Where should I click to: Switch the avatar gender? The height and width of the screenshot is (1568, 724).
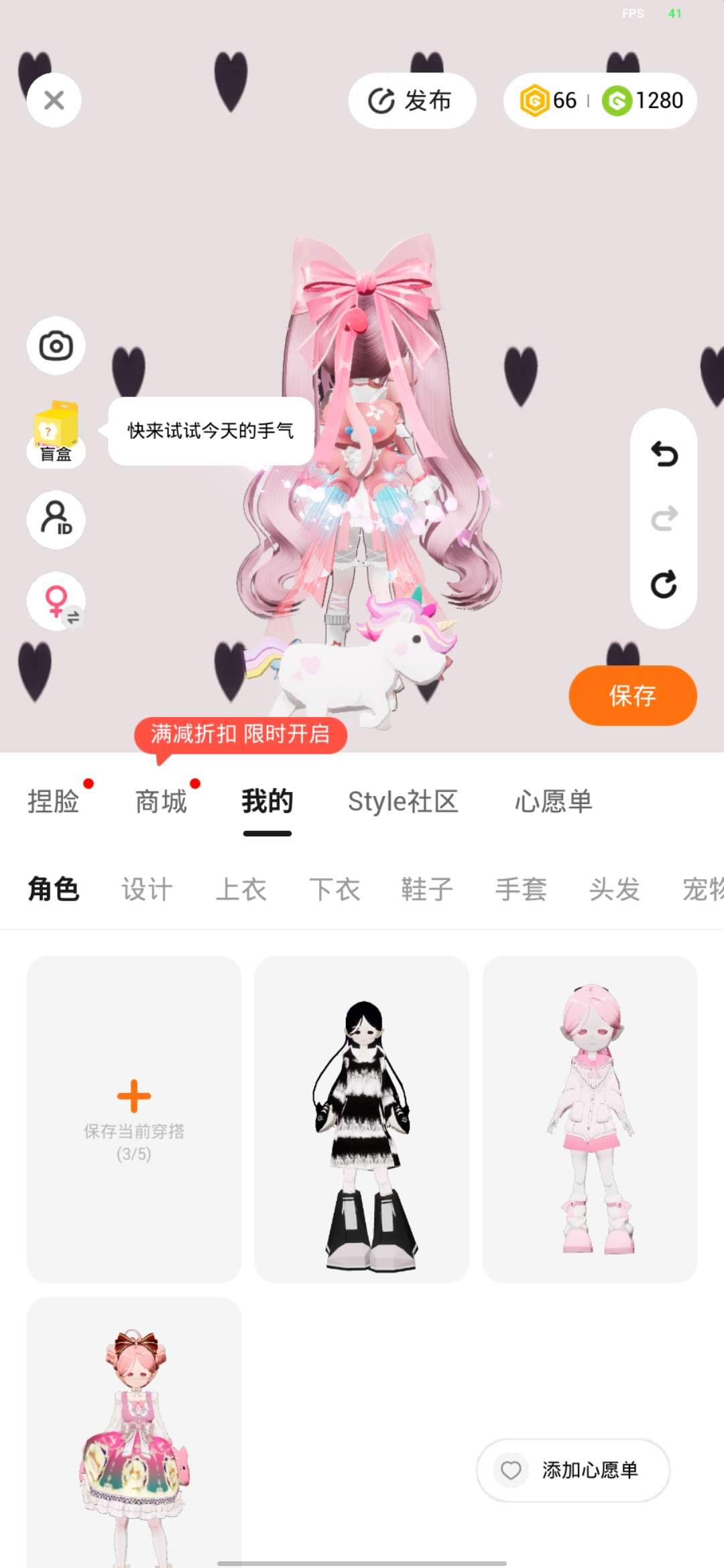coord(56,601)
